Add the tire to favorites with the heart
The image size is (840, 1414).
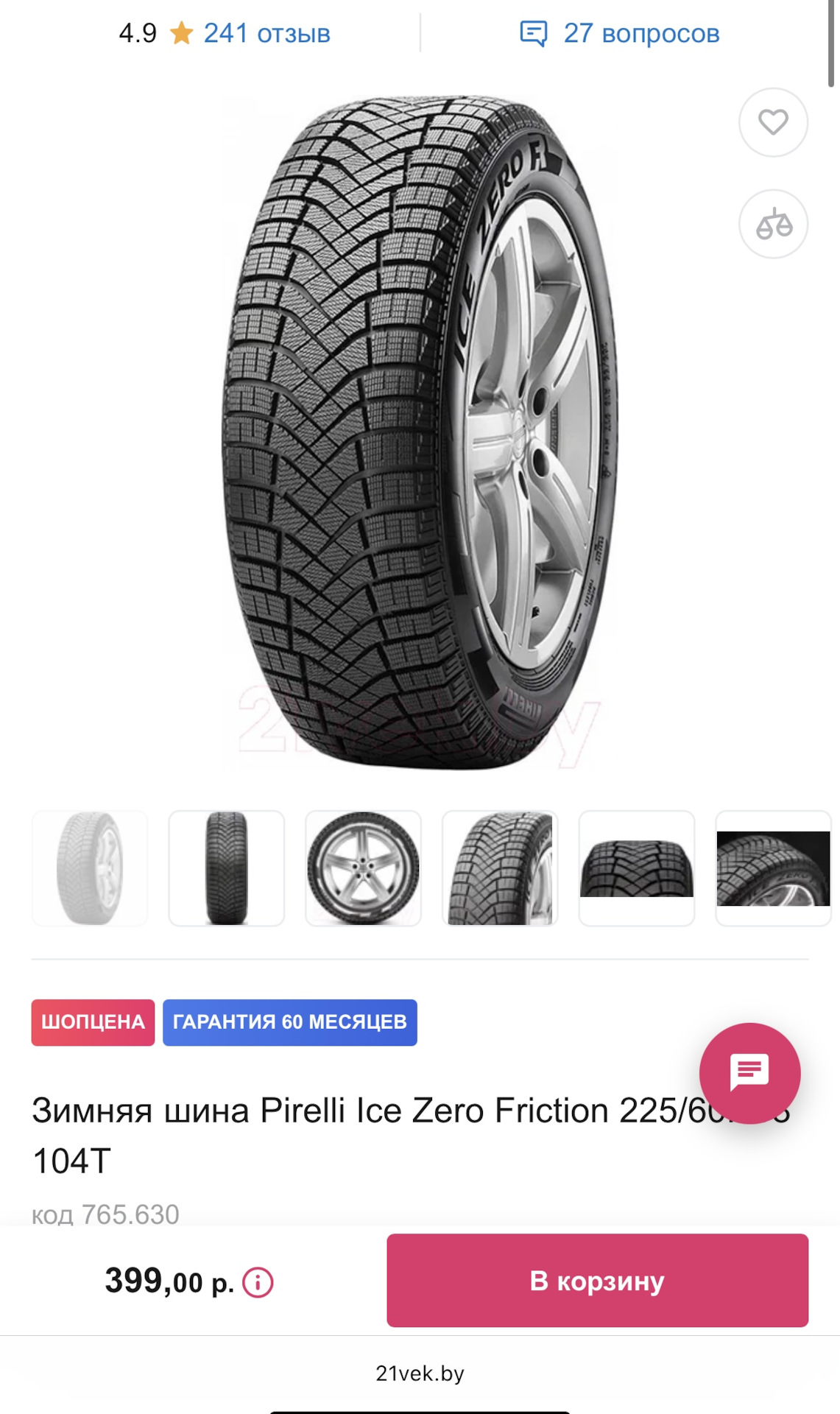pyautogui.click(x=773, y=122)
